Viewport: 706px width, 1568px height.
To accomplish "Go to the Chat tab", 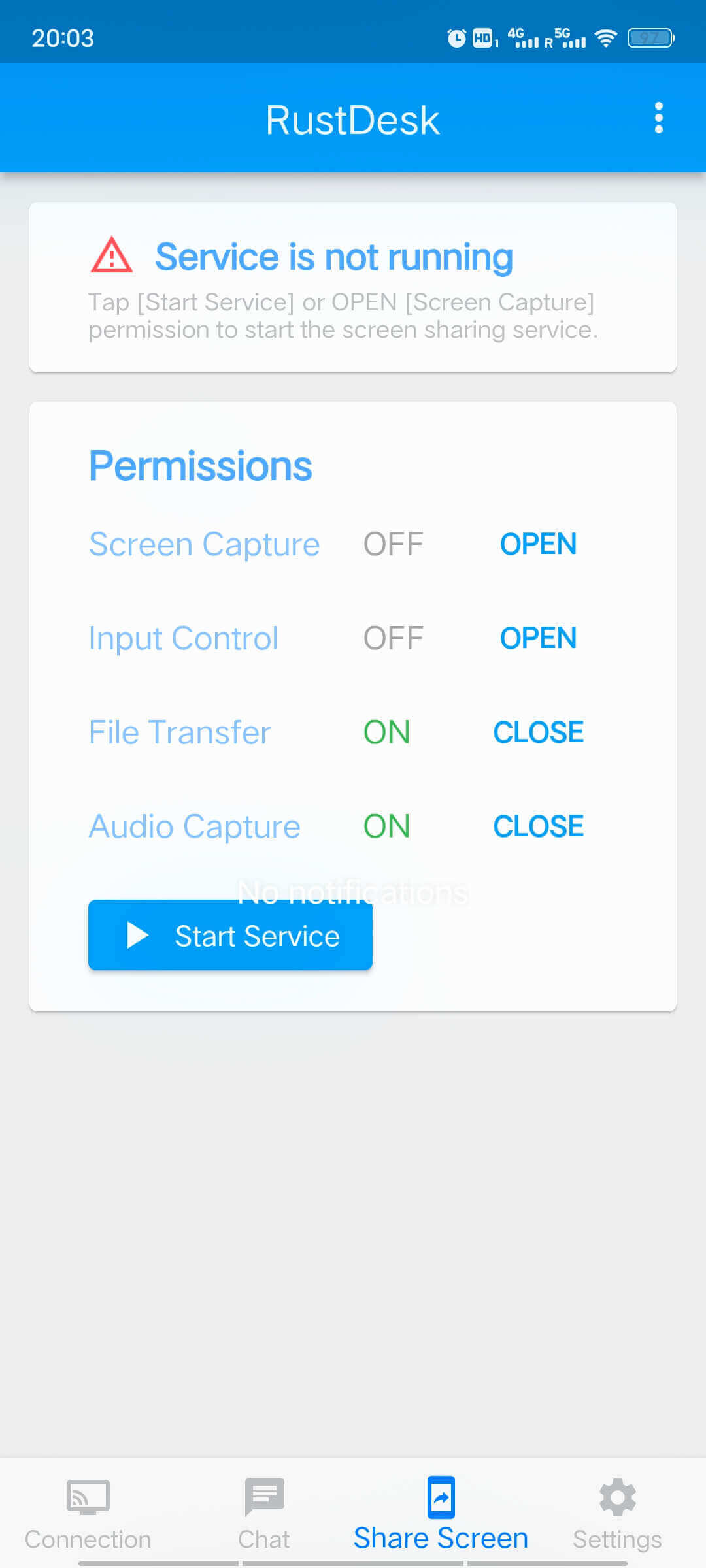I will click(x=264, y=1514).
